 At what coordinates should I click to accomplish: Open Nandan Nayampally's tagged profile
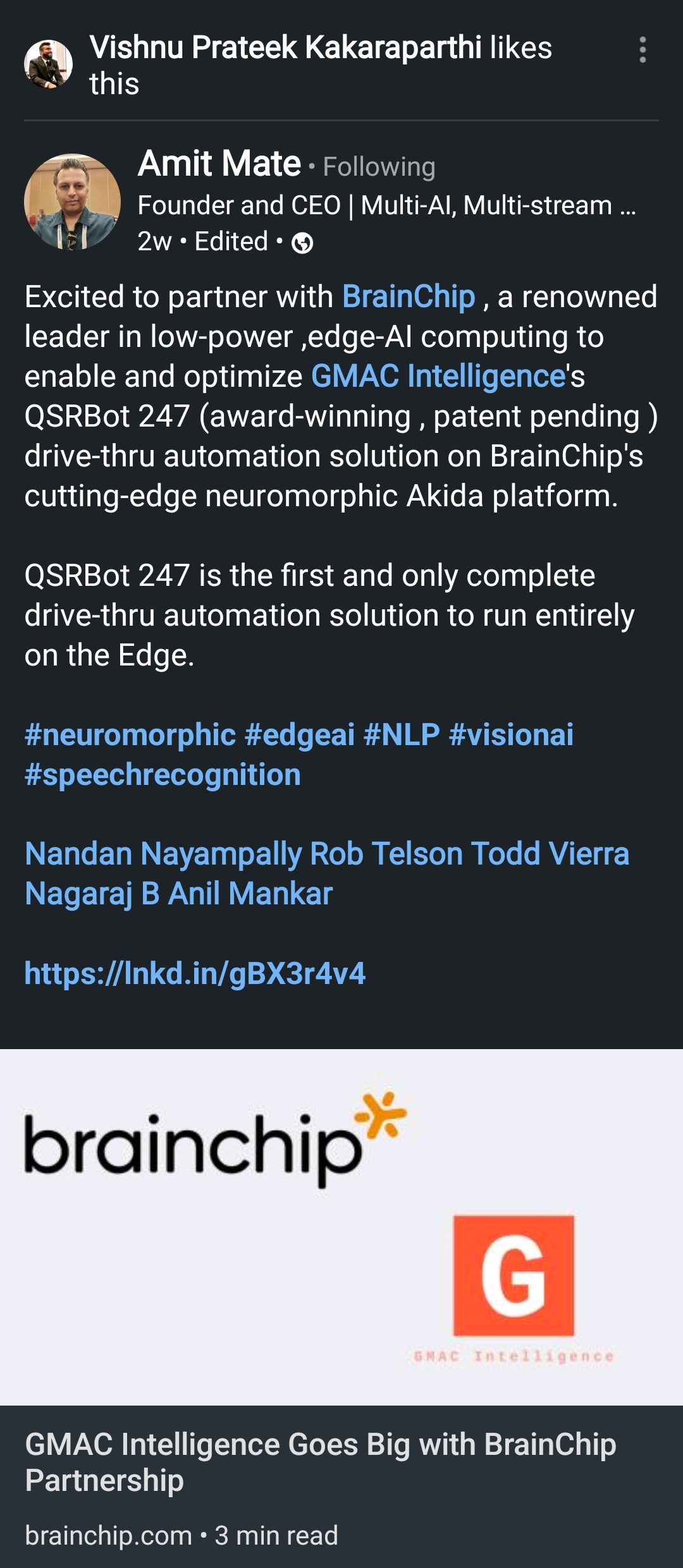pyautogui.click(x=163, y=854)
